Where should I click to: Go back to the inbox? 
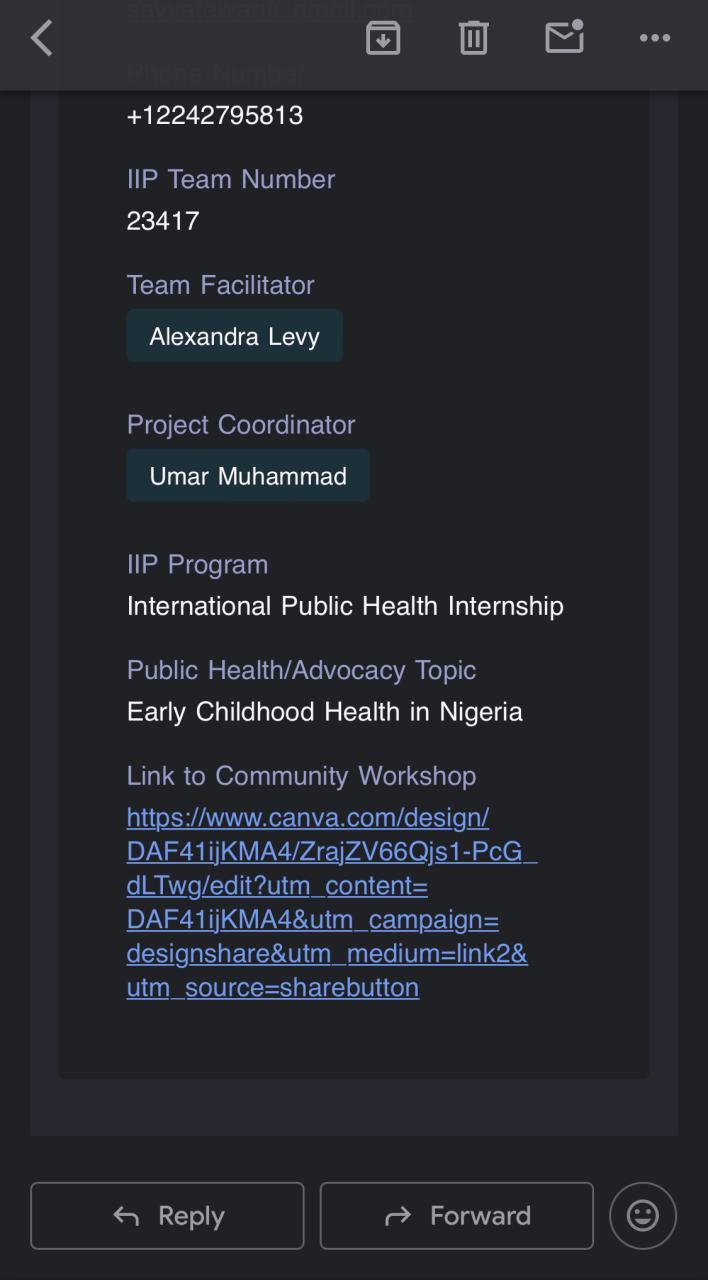pyautogui.click(x=42, y=39)
